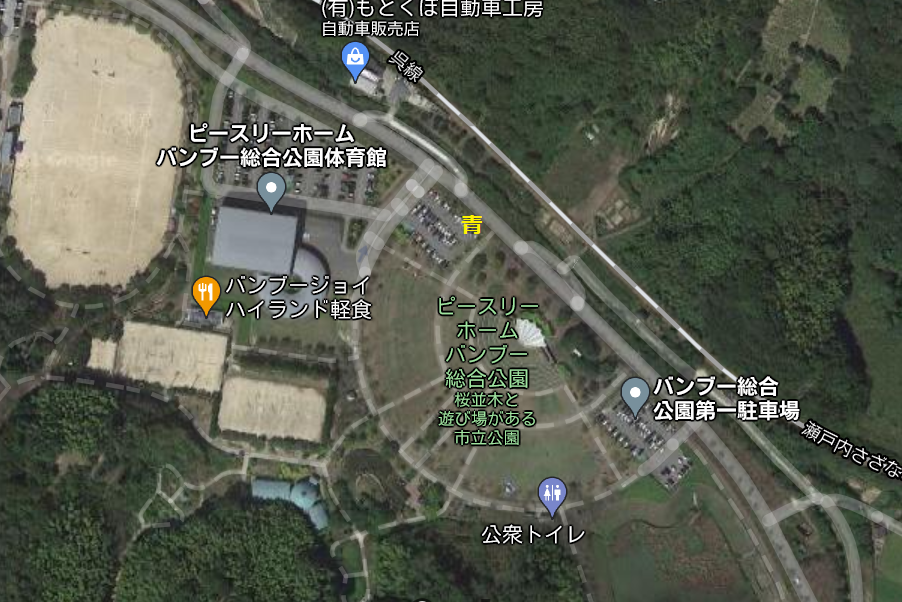Open the バンブージョイハイランド軽食 restaurant pin

[205, 293]
